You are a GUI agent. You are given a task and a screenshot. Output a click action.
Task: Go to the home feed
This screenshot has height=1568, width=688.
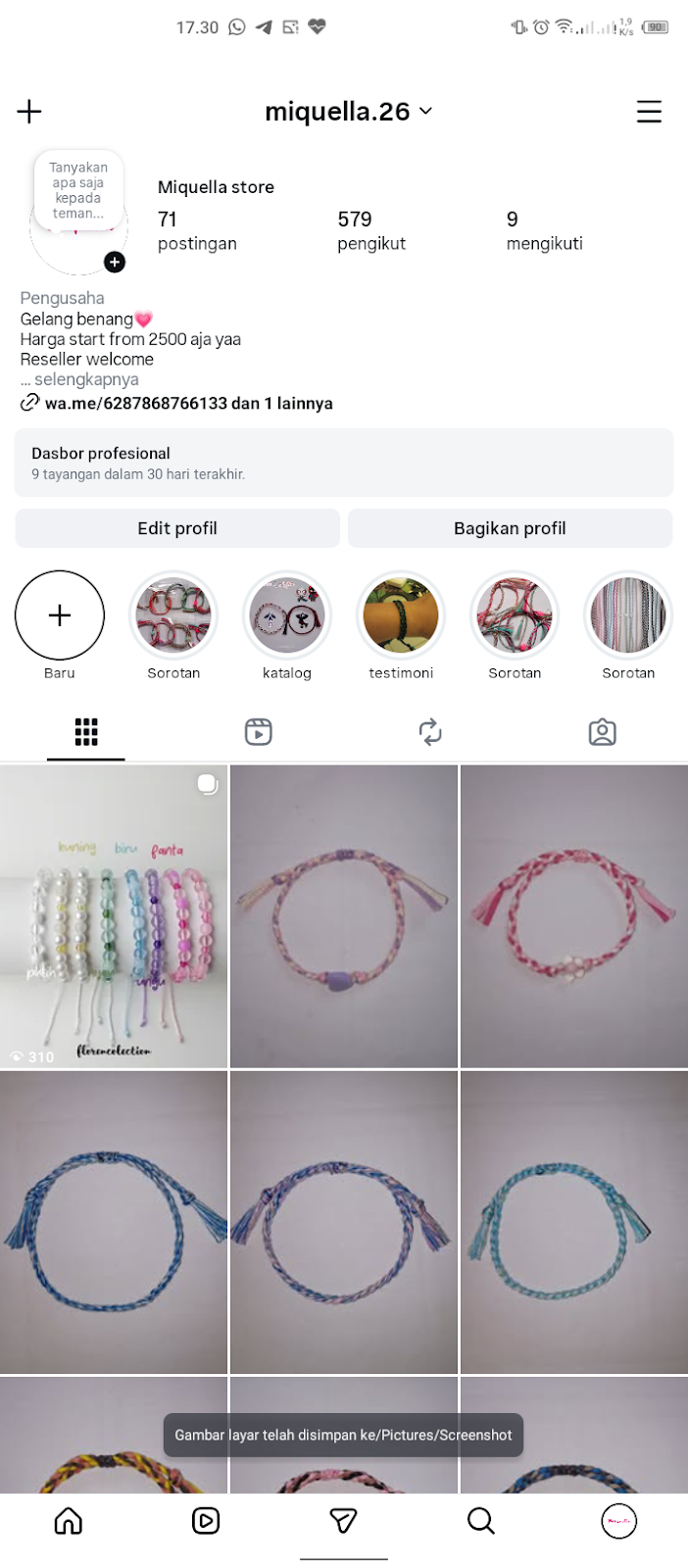click(x=69, y=1520)
